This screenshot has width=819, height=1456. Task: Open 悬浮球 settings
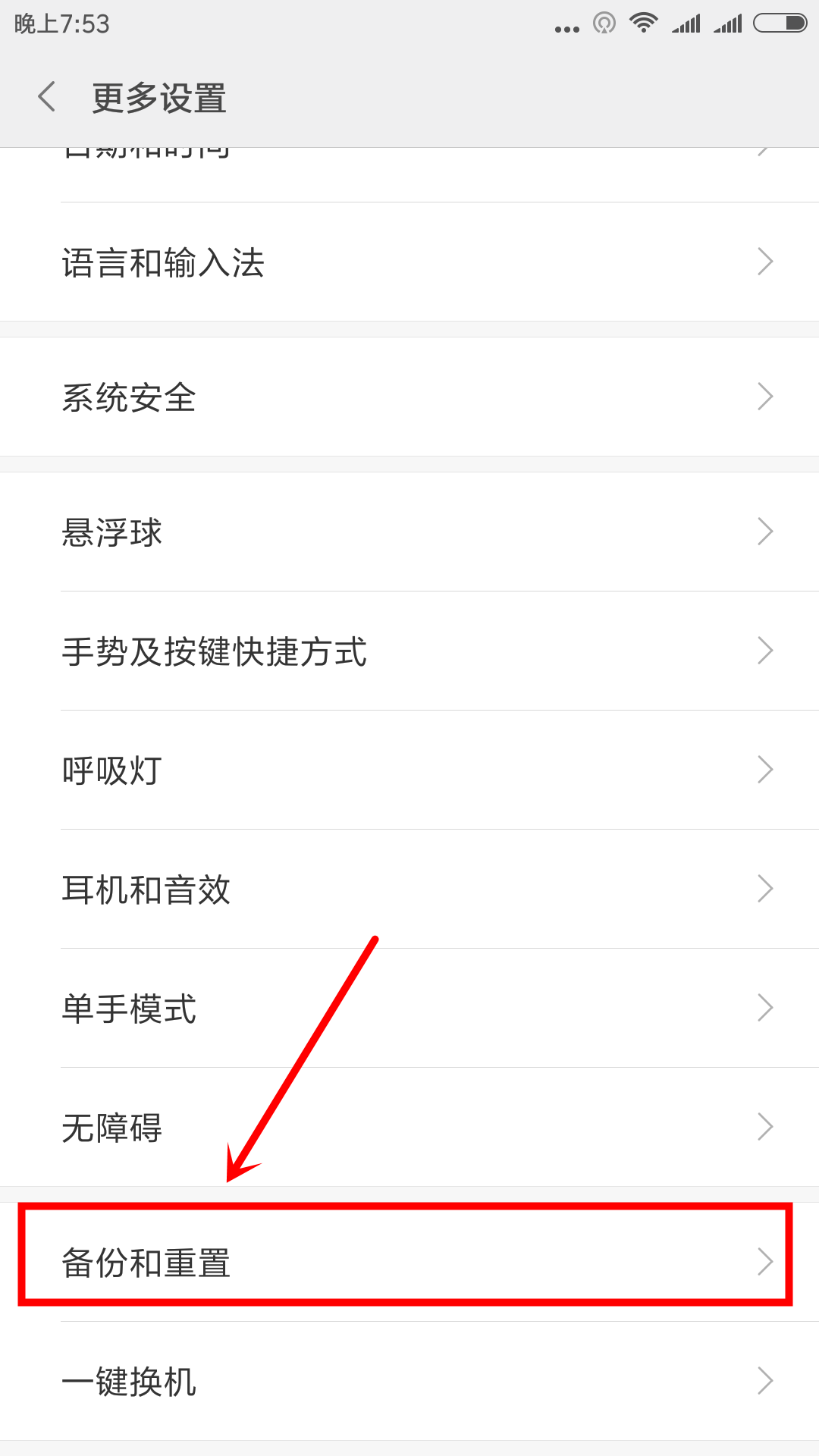coord(409,532)
